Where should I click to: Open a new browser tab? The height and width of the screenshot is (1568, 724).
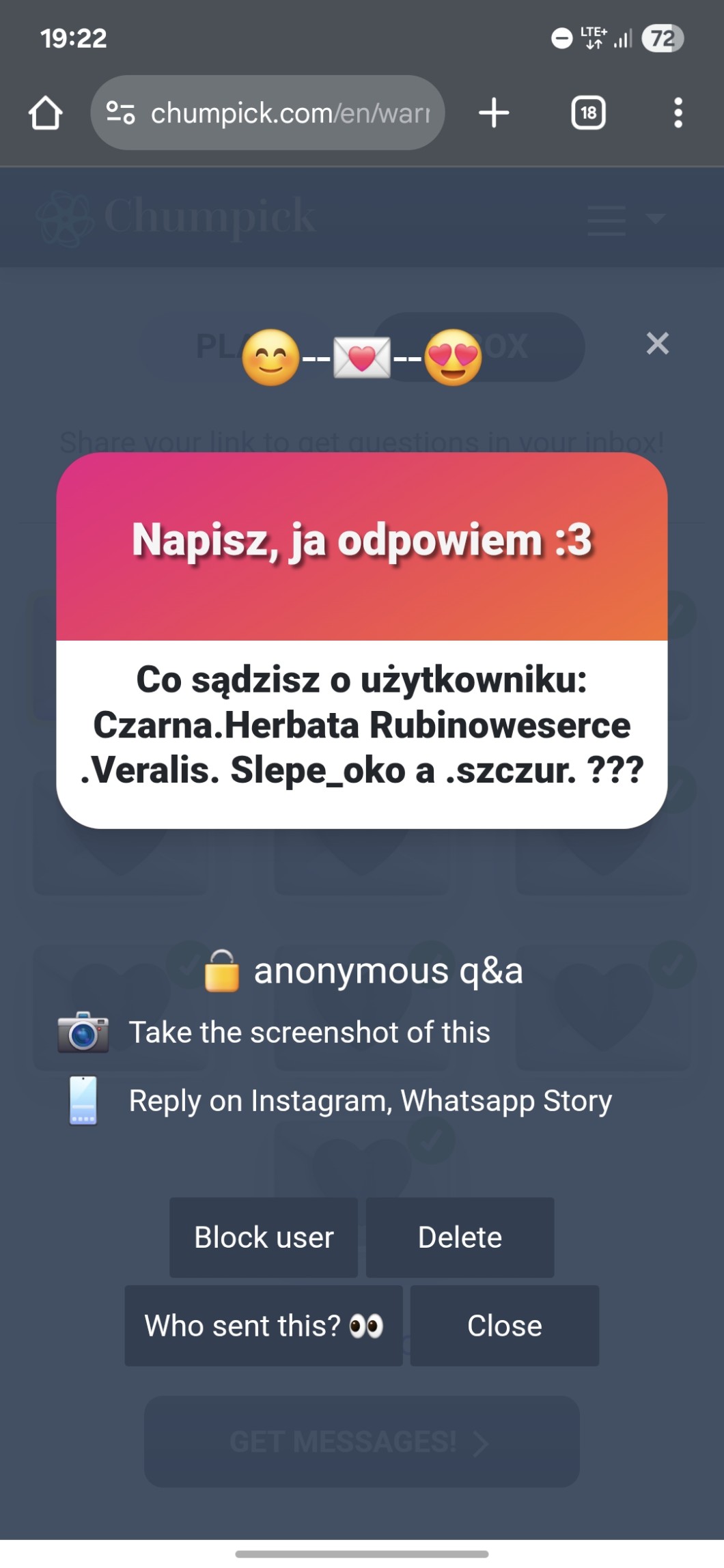coord(494,113)
